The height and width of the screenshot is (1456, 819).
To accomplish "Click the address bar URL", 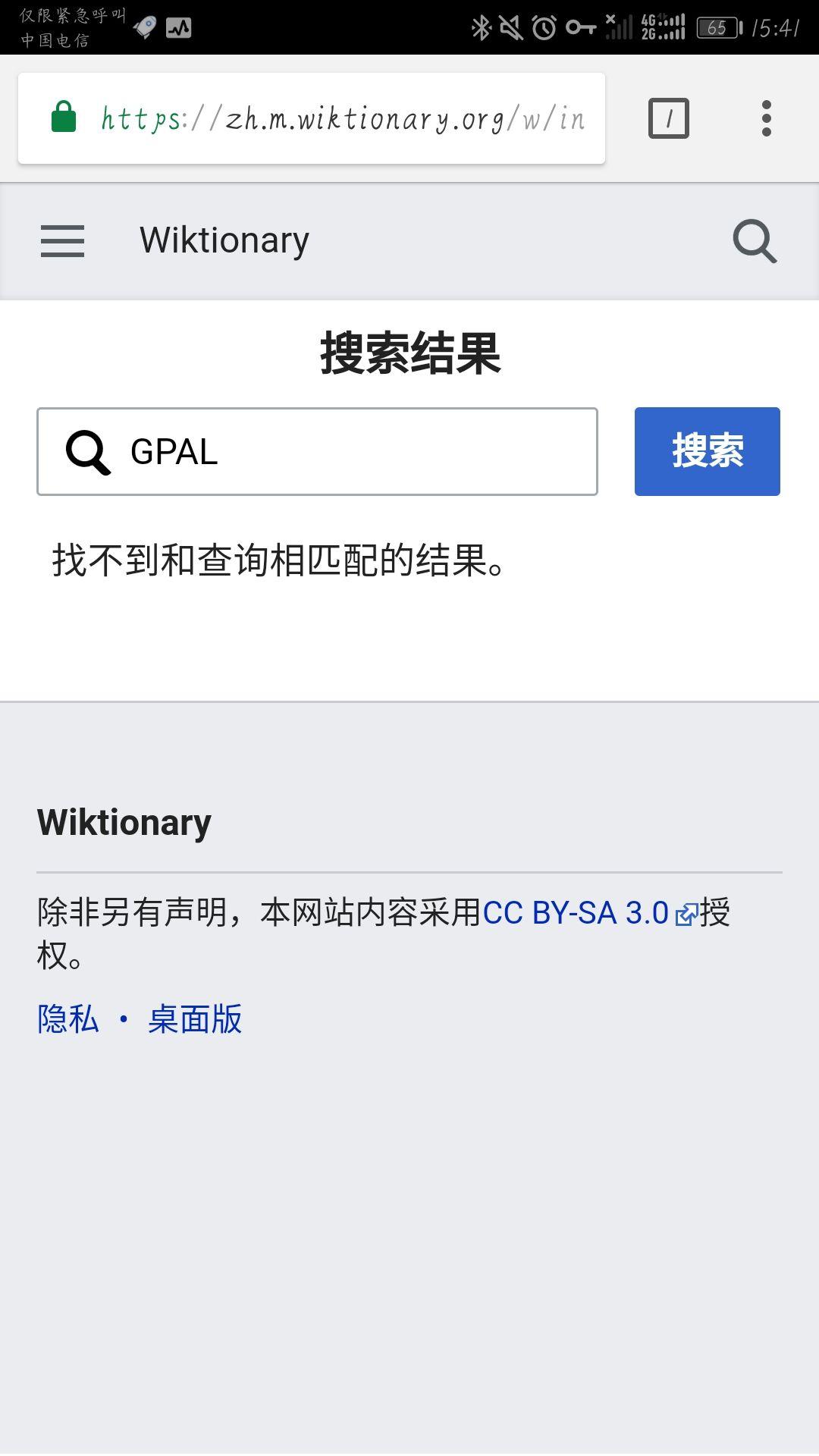I will click(341, 117).
